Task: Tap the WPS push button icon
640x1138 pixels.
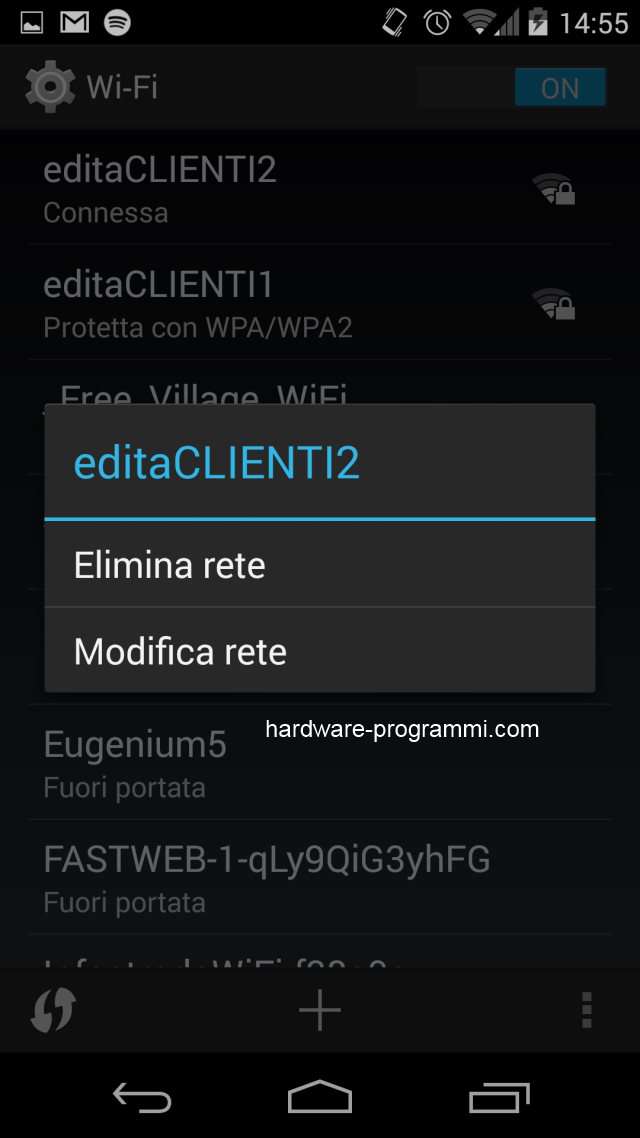Action: click(52, 1010)
